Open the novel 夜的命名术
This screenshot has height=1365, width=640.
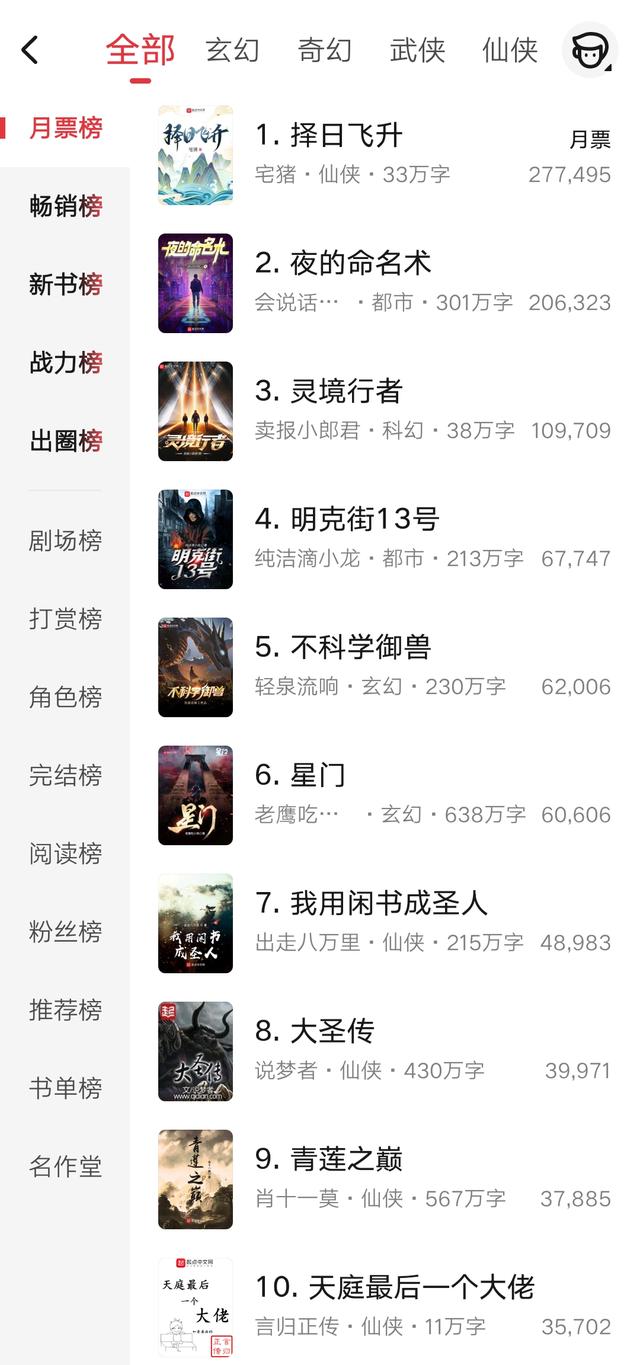[x=344, y=263]
